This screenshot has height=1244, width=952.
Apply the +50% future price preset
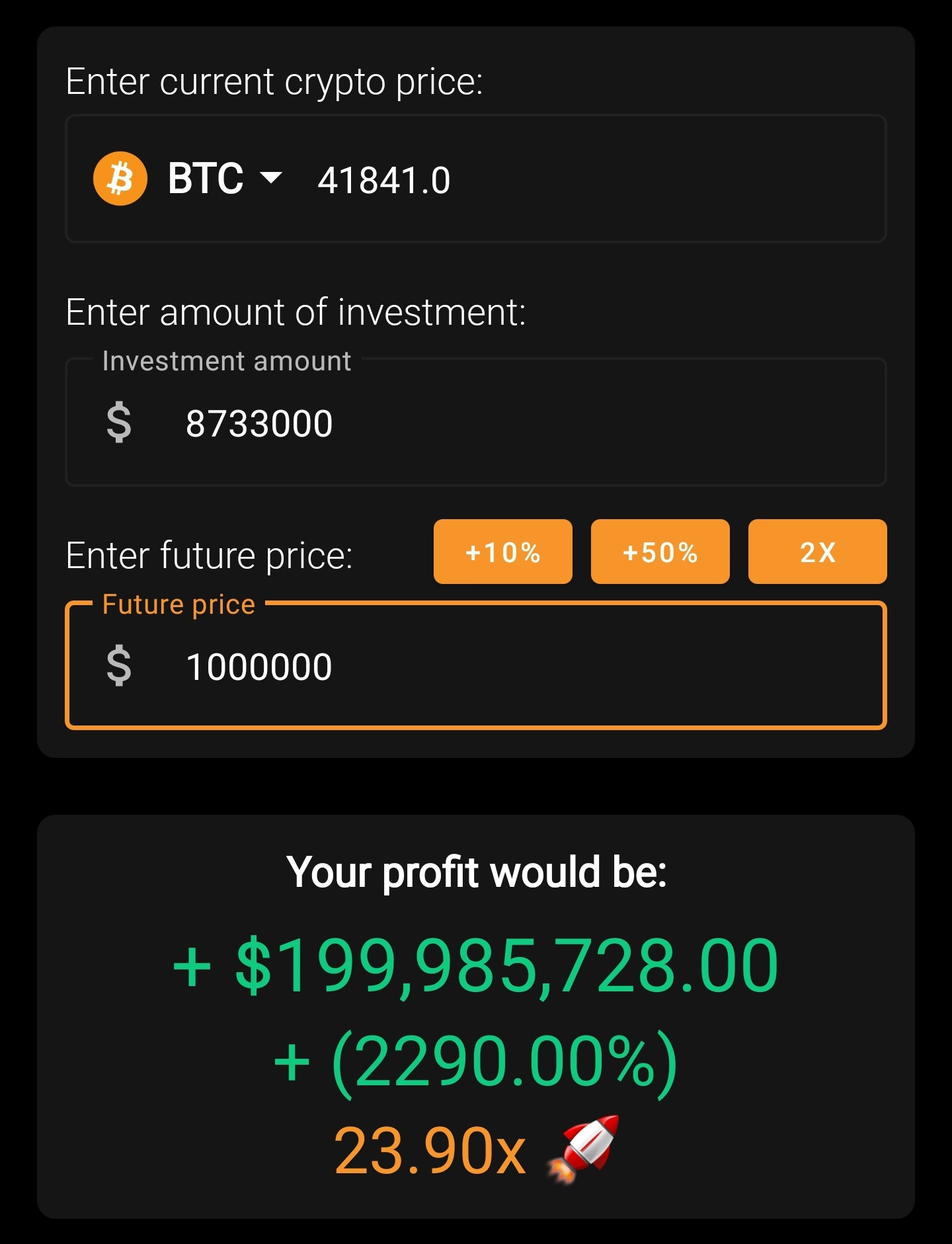(x=660, y=552)
